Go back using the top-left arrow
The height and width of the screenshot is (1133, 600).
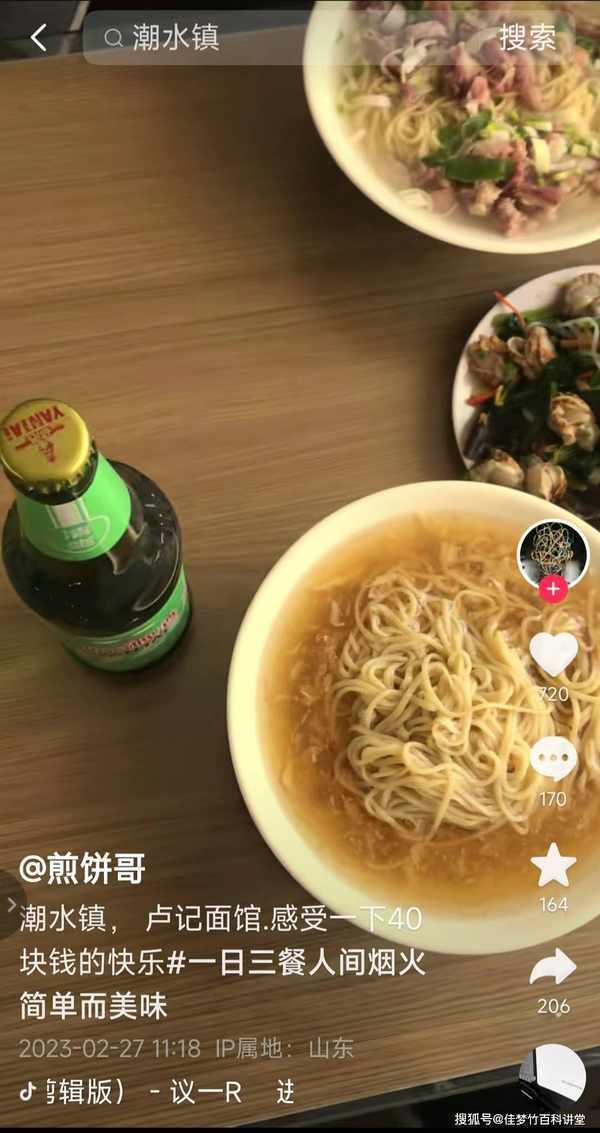(38, 38)
